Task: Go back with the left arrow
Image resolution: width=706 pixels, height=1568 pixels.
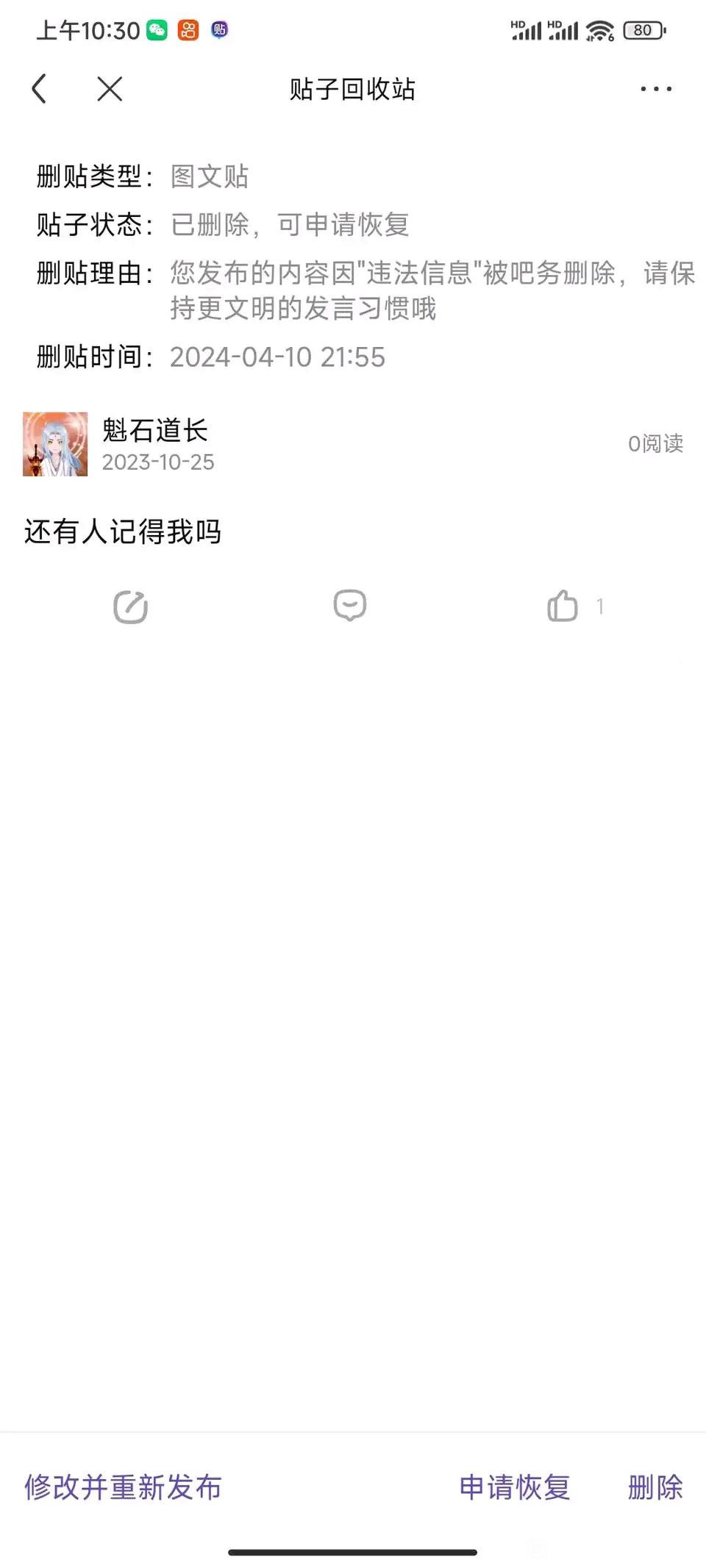Action: 40,89
